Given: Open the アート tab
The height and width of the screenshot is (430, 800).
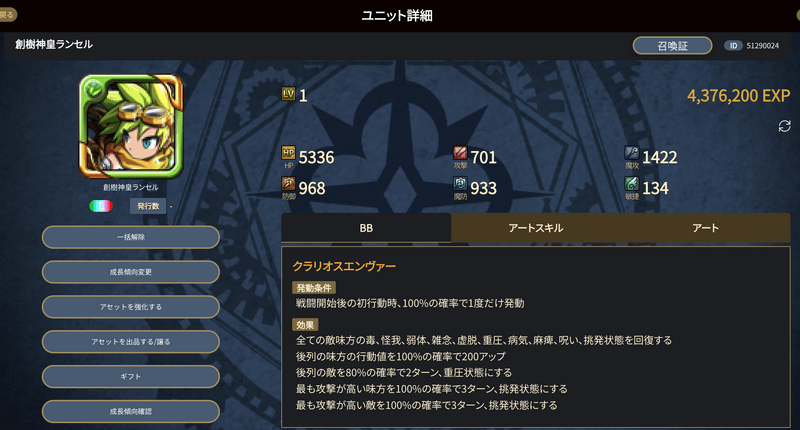Looking at the screenshot, I should 705,228.
